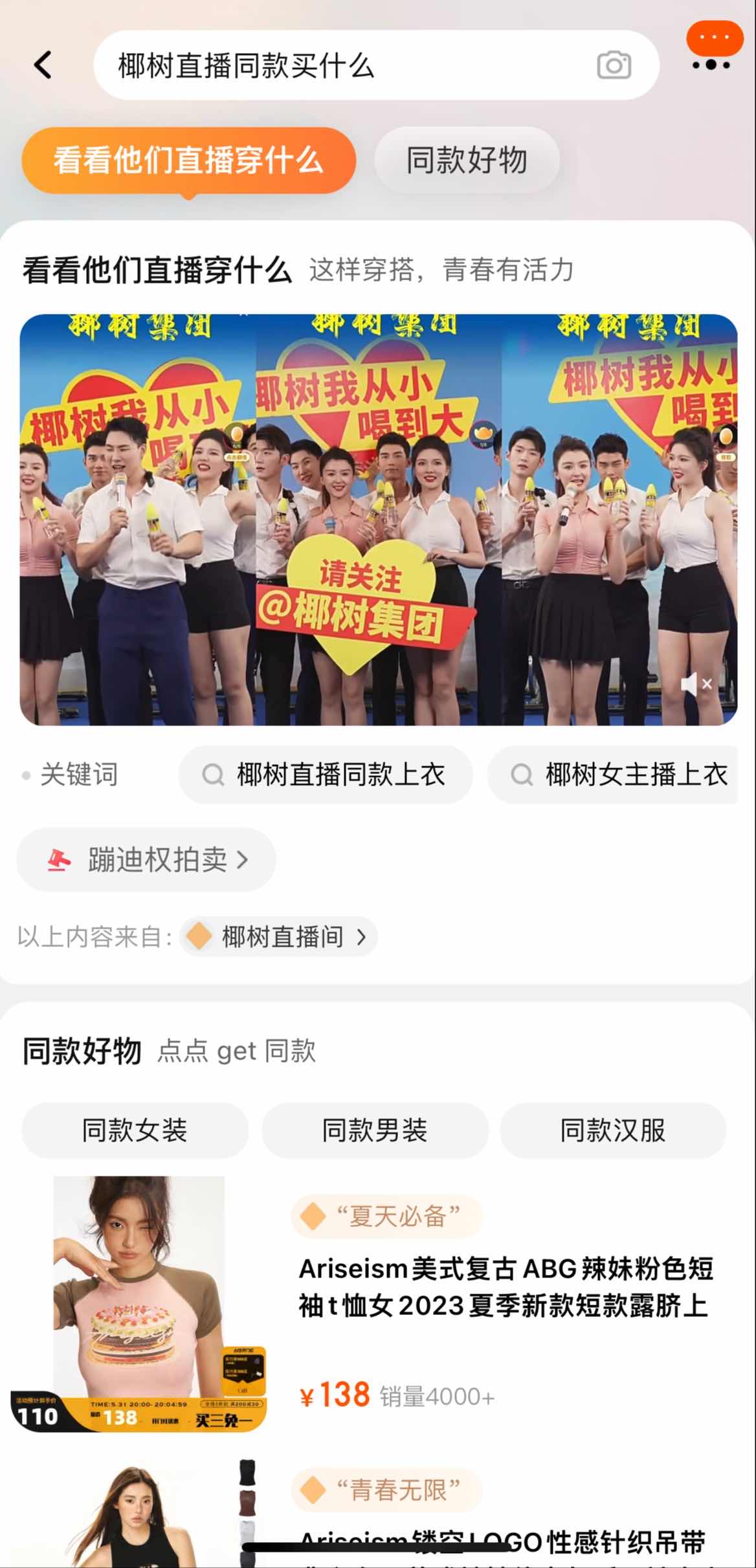
Task: Go back using the back arrow
Action: [x=43, y=65]
